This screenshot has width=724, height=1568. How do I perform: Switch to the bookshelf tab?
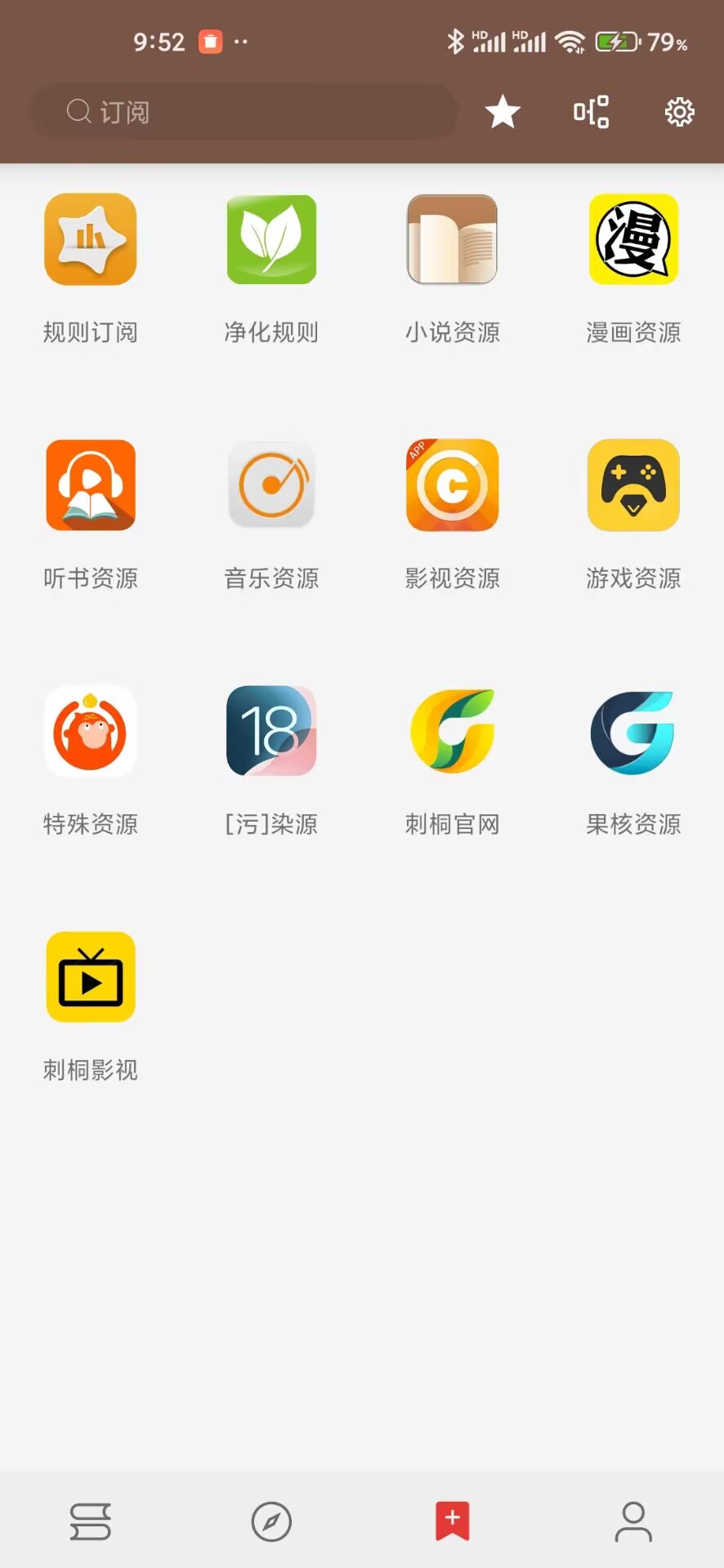point(90,1521)
